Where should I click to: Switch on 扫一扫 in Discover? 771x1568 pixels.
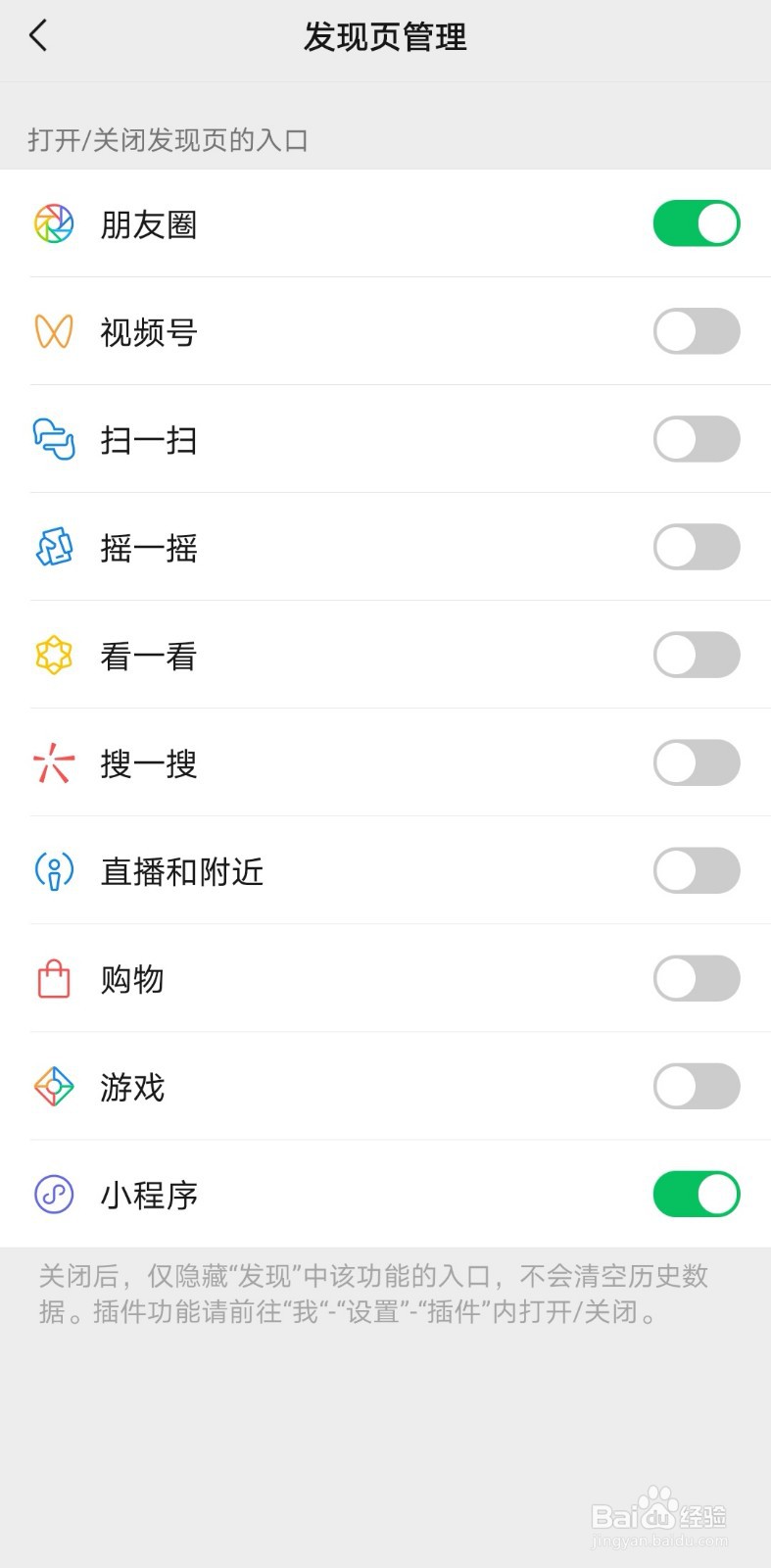(697, 439)
